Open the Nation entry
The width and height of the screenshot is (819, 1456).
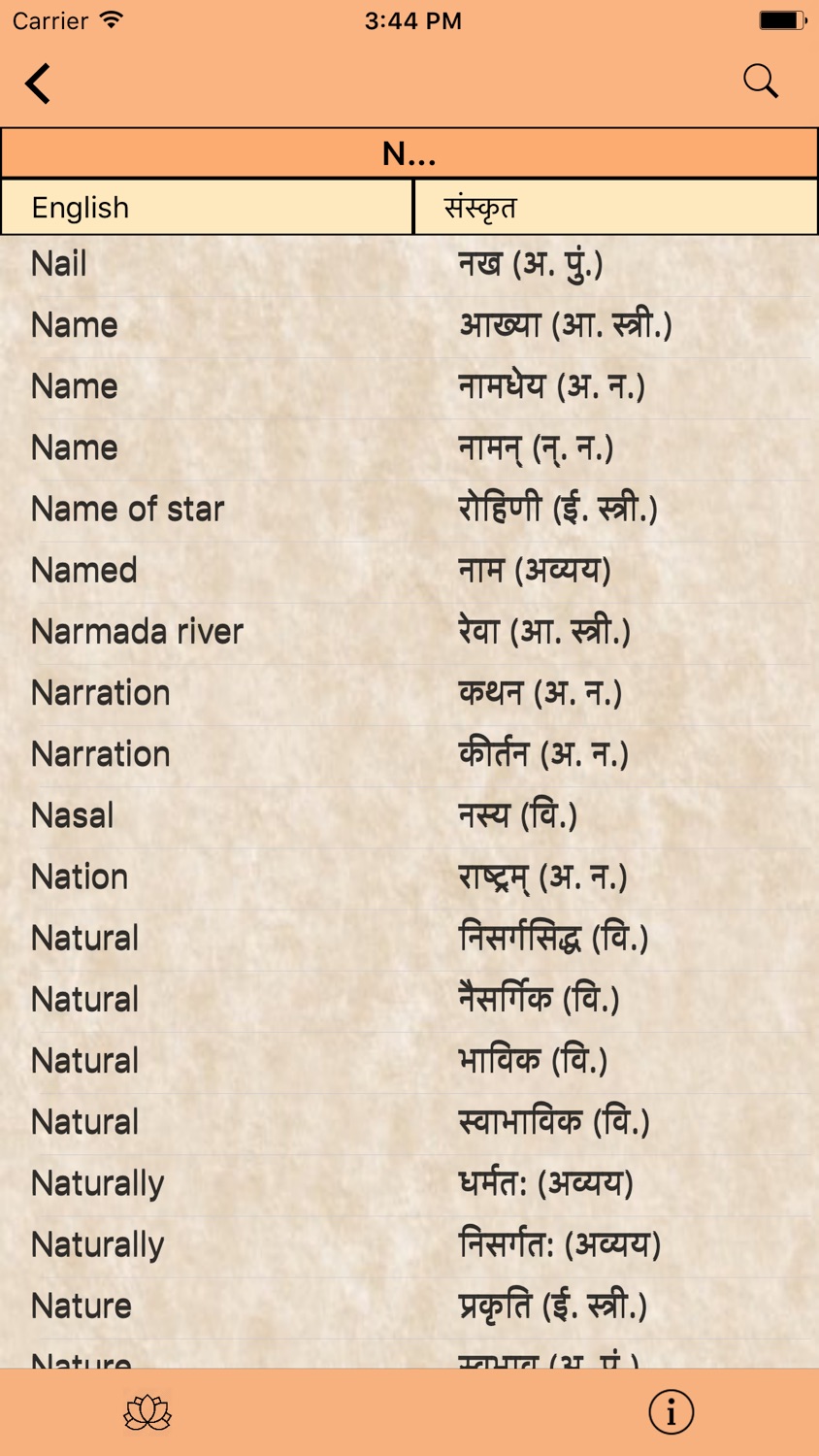(x=409, y=878)
